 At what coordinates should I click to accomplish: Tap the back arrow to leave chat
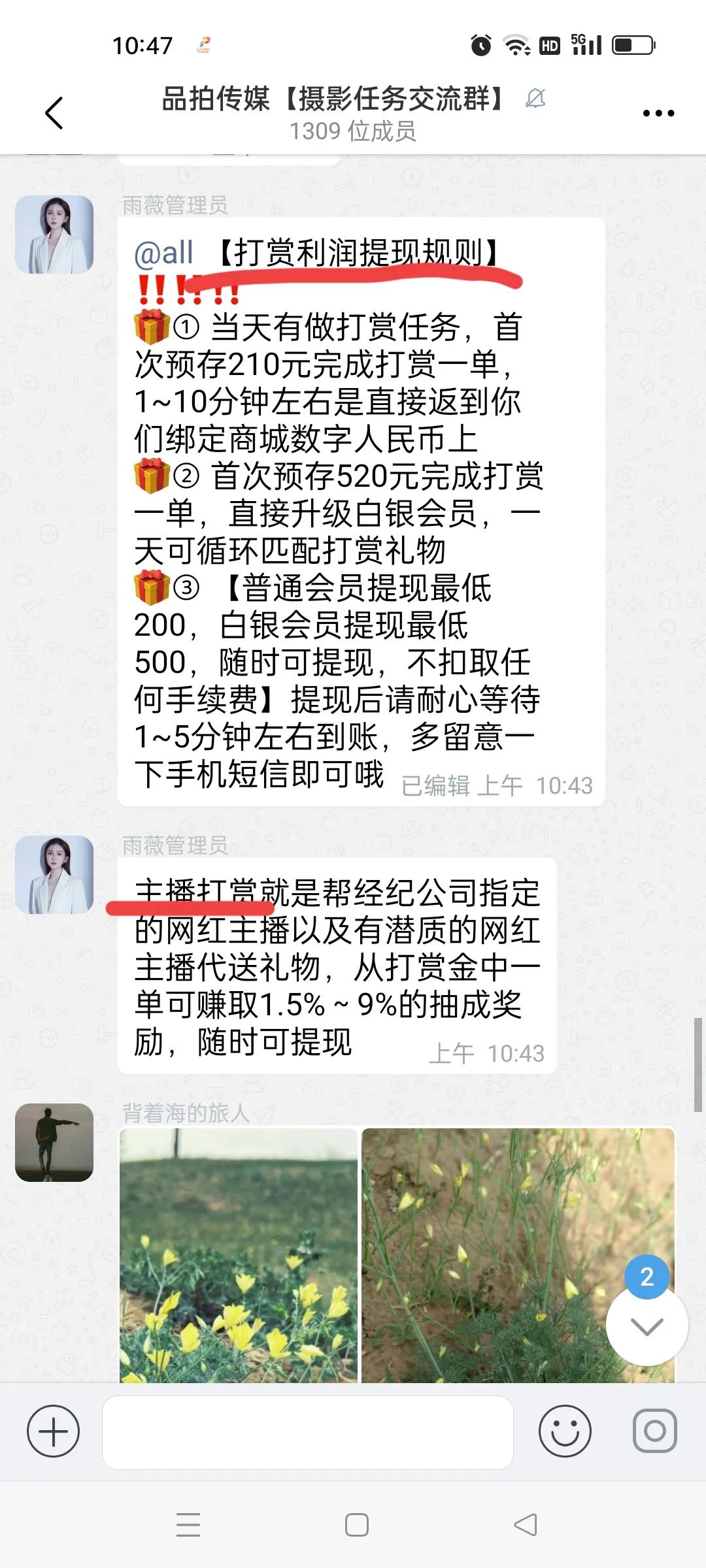pos(52,112)
